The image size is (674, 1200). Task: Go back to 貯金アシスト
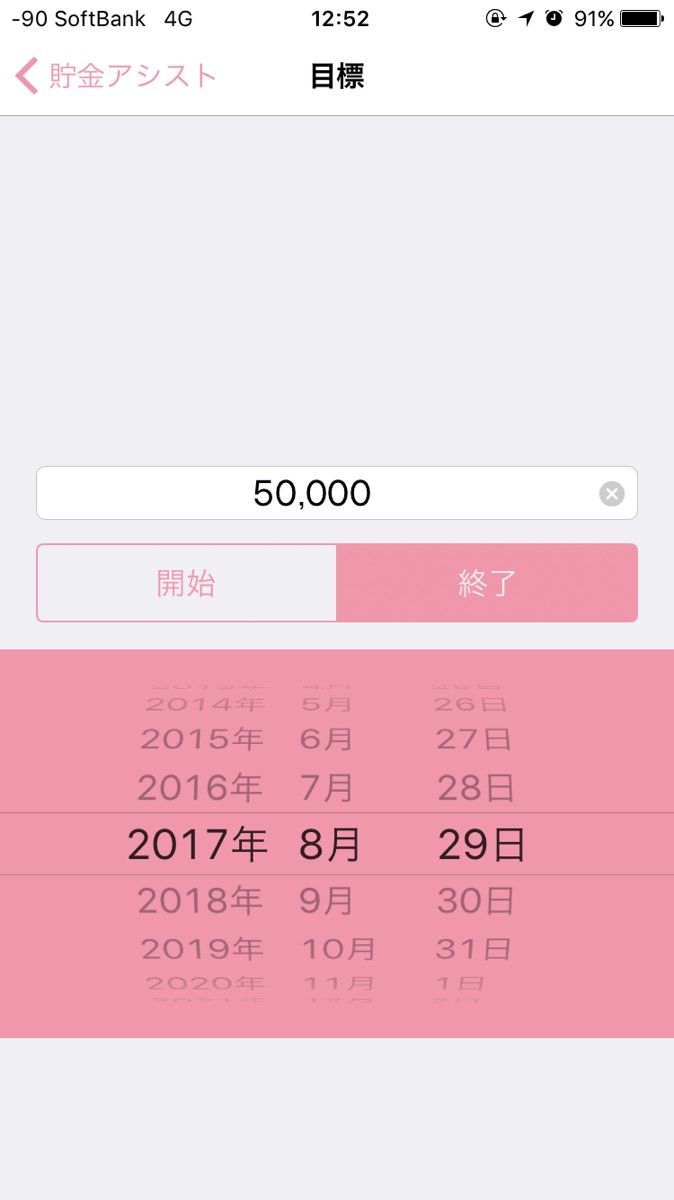click(x=116, y=76)
